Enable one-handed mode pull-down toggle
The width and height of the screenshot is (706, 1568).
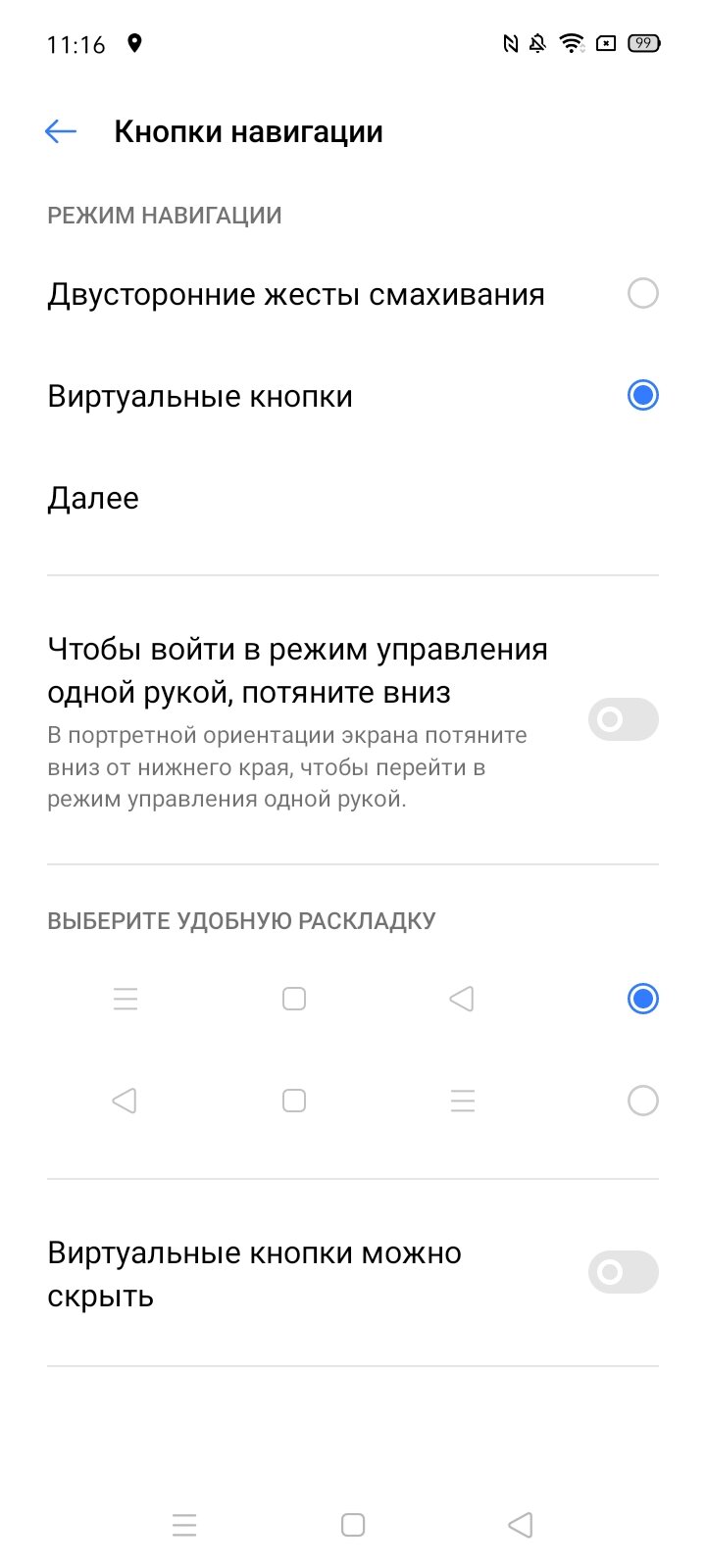point(624,719)
